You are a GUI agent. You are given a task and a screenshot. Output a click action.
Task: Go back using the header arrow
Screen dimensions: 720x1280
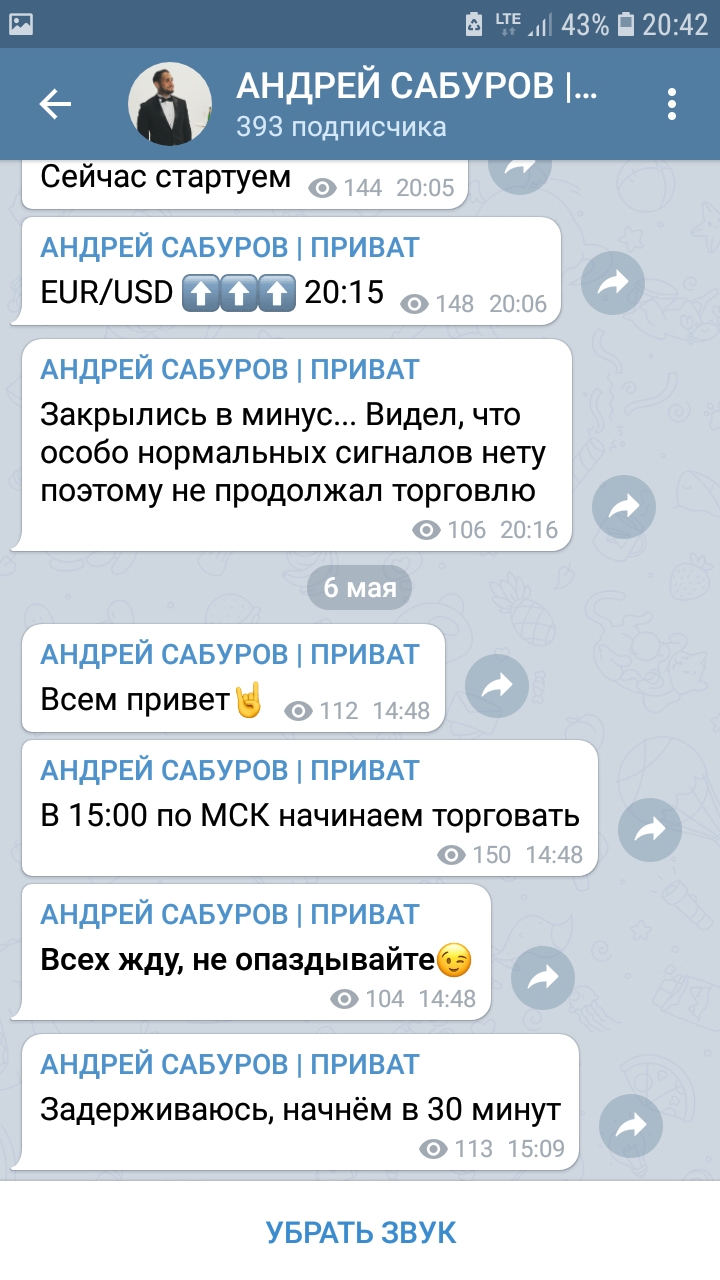coord(54,103)
